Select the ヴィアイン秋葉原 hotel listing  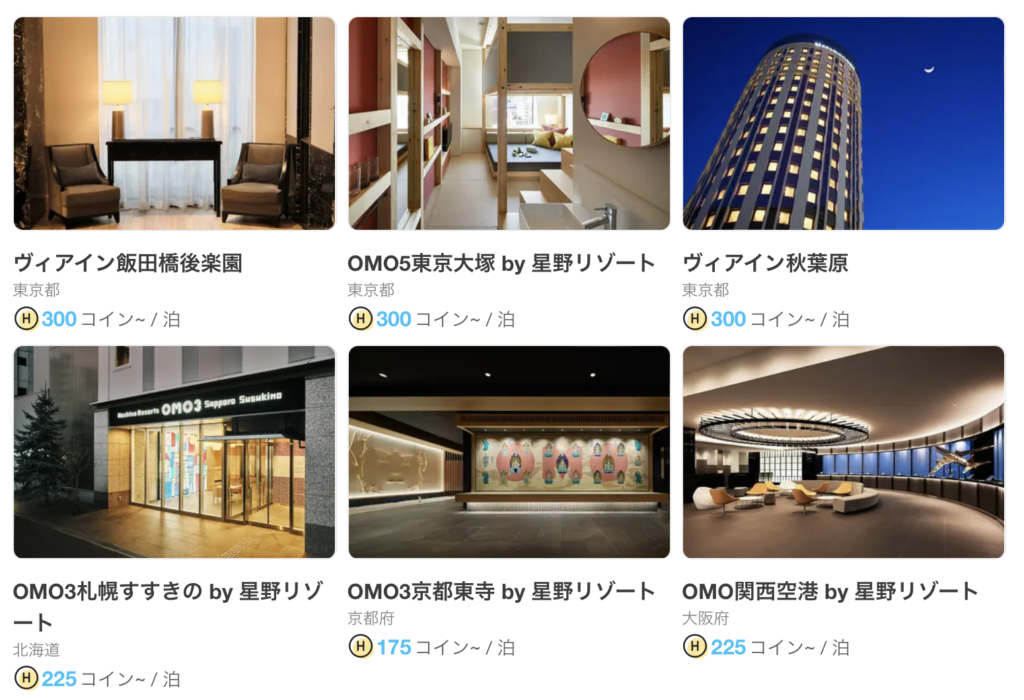point(843,124)
